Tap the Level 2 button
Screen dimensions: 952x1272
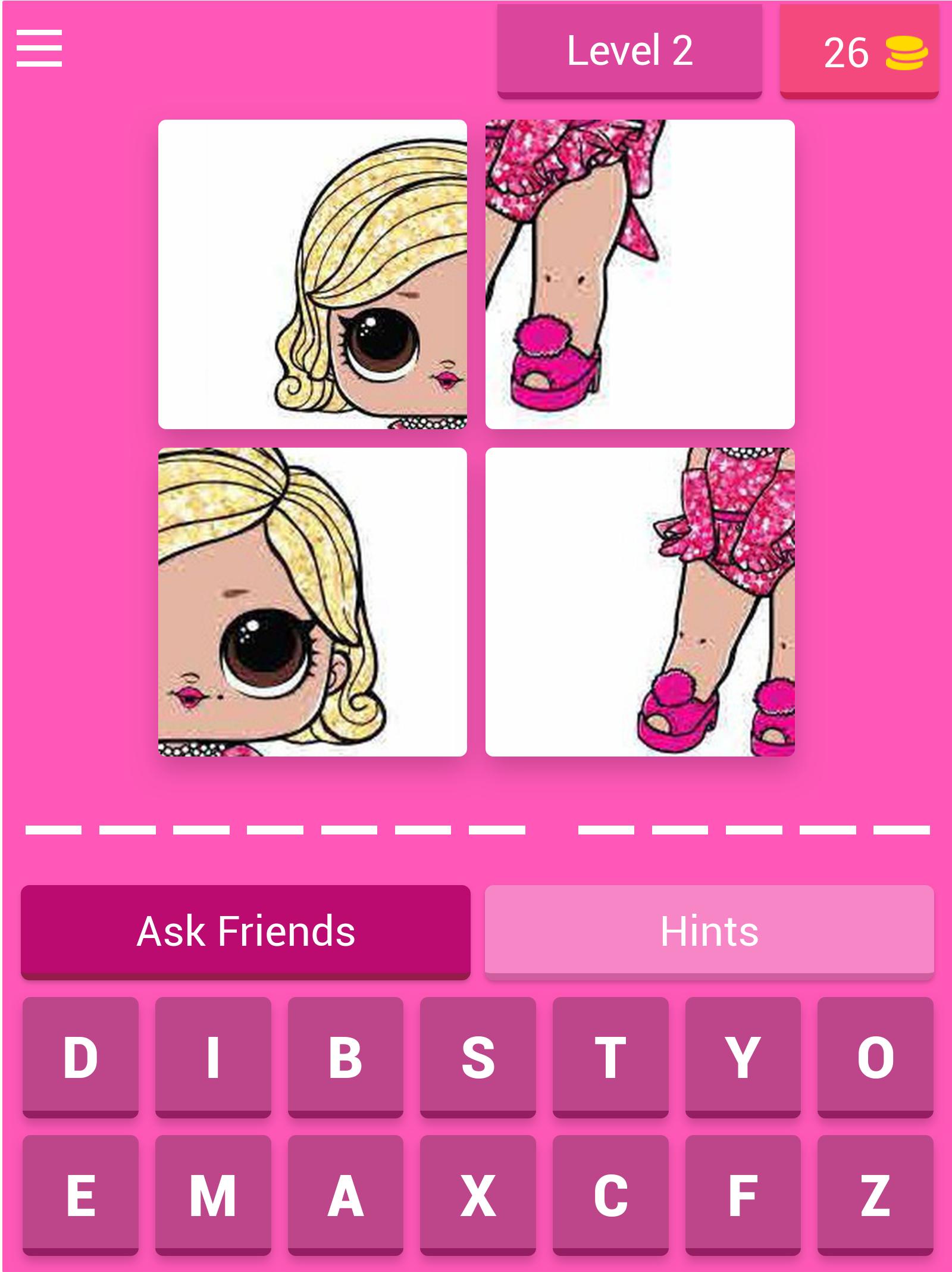point(630,51)
